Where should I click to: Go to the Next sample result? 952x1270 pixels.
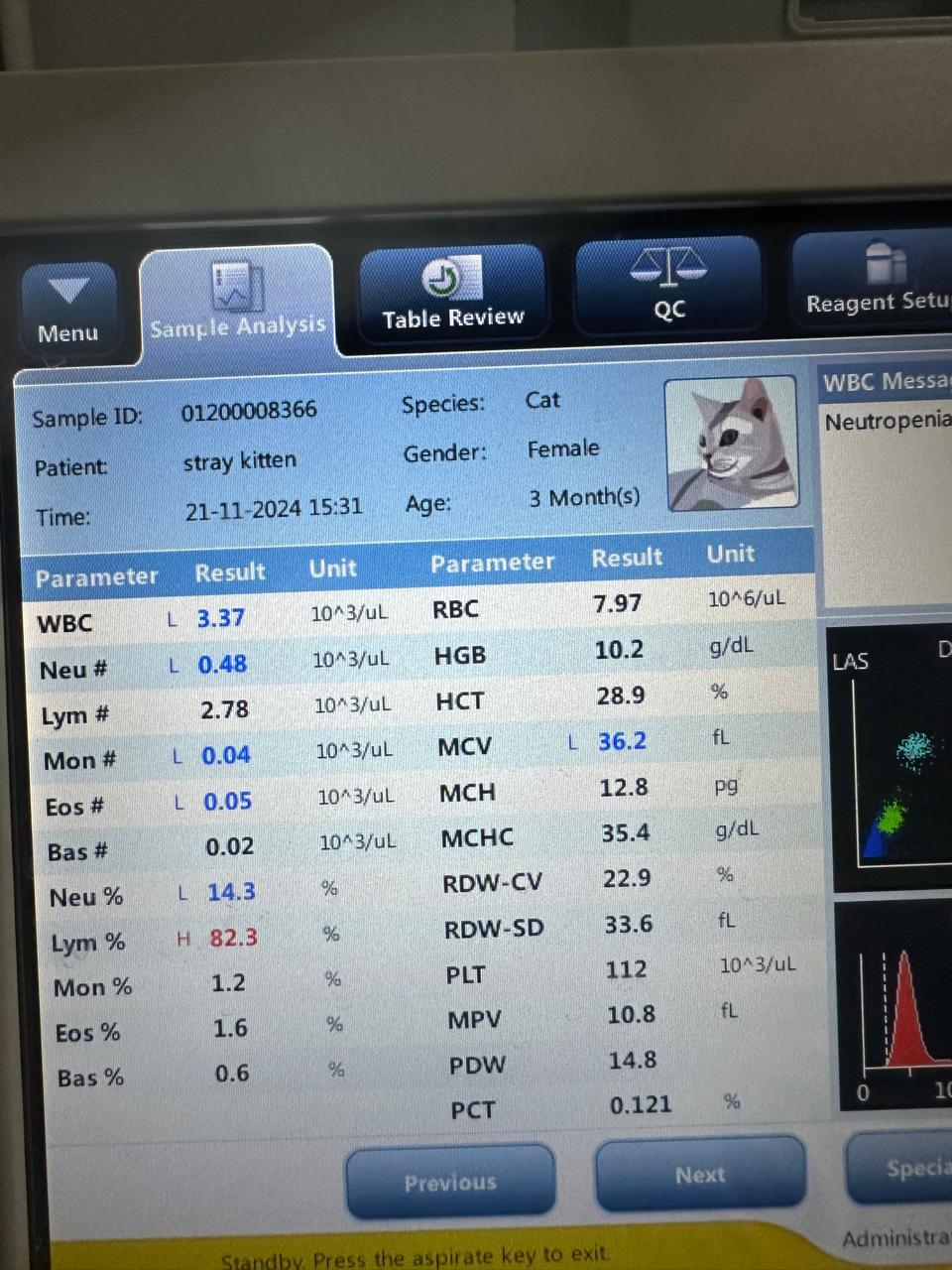coord(700,1175)
